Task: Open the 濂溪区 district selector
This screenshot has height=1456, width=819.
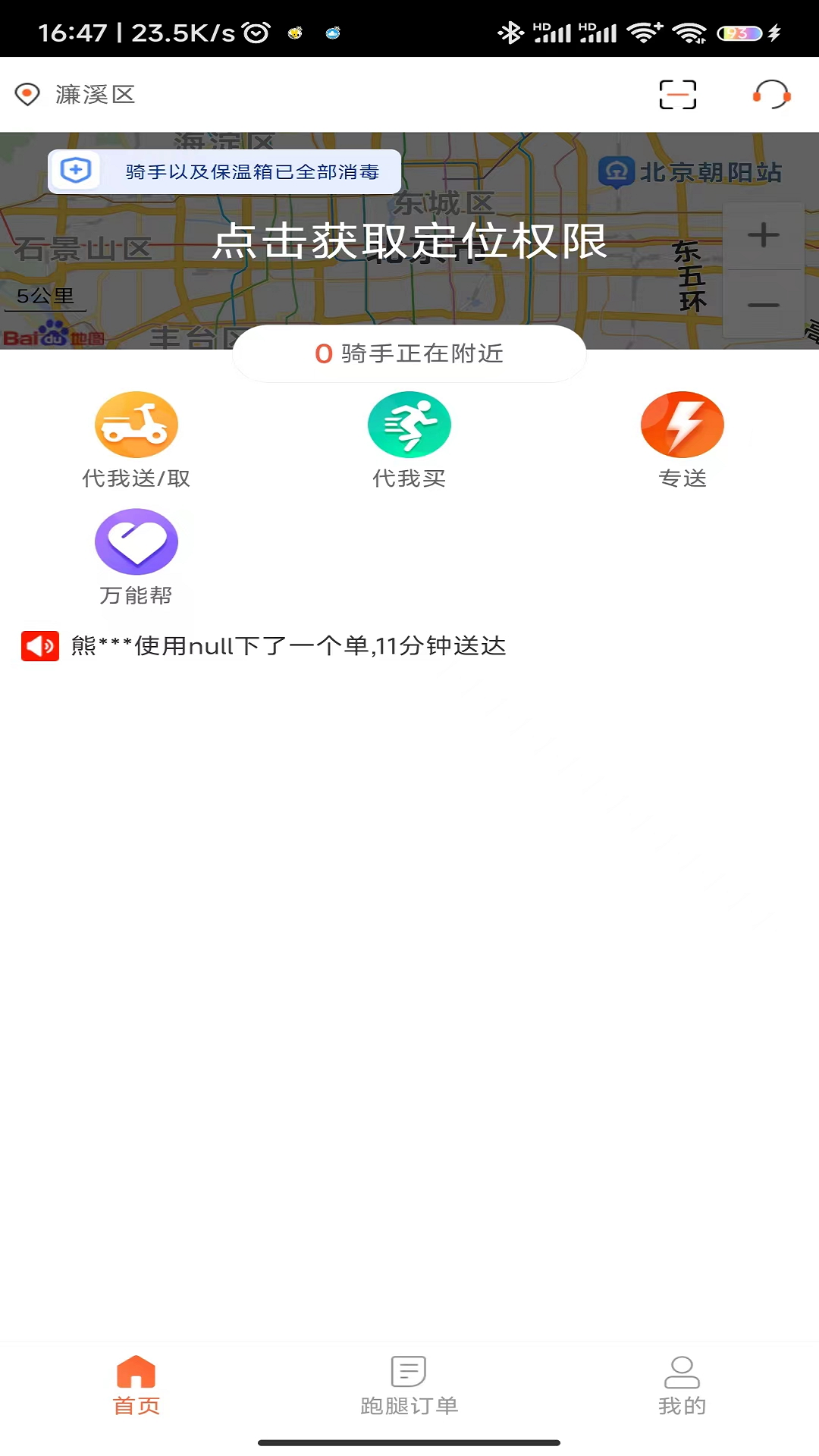Action: 94,94
